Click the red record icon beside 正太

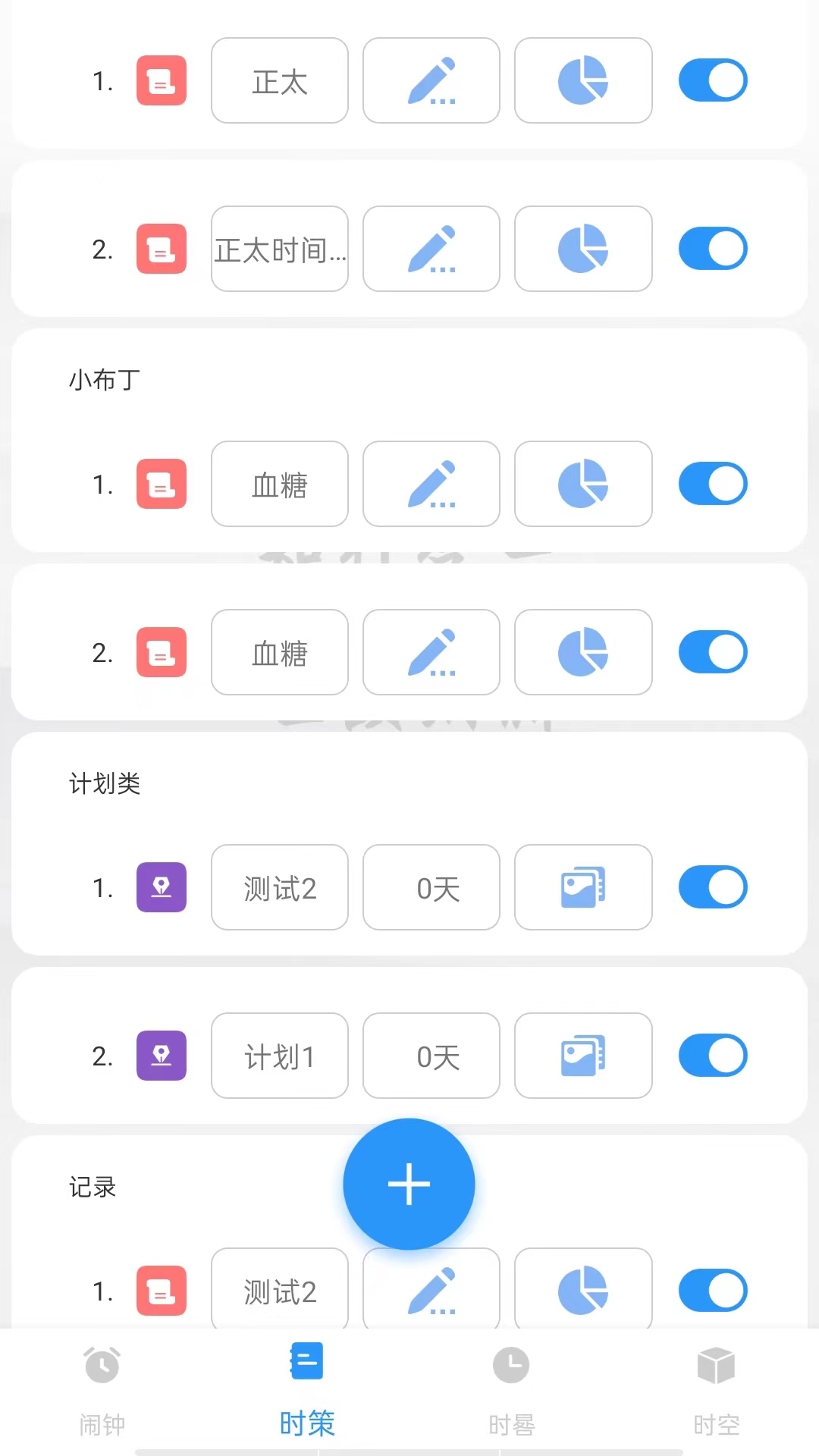[x=161, y=81]
